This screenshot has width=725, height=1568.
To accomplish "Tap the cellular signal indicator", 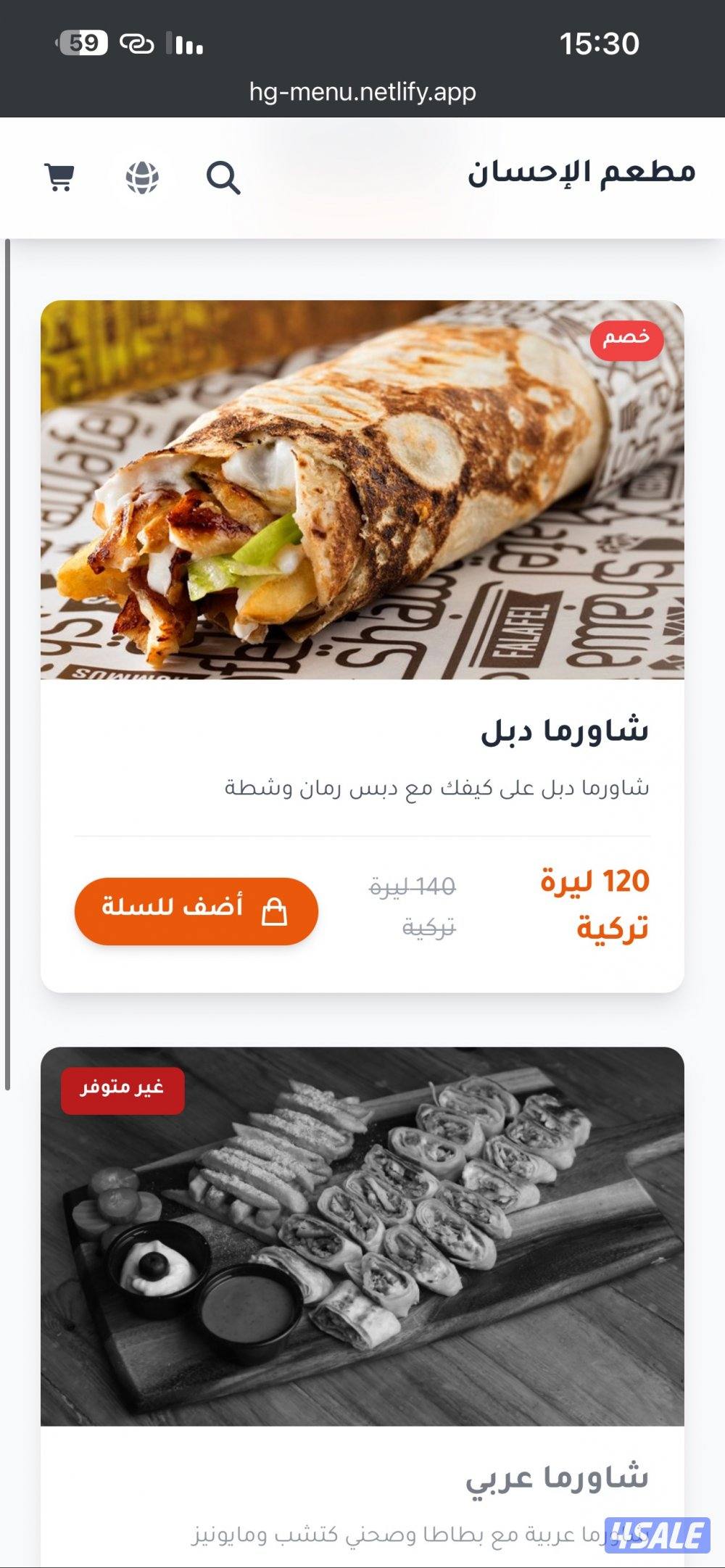I will coord(183,45).
